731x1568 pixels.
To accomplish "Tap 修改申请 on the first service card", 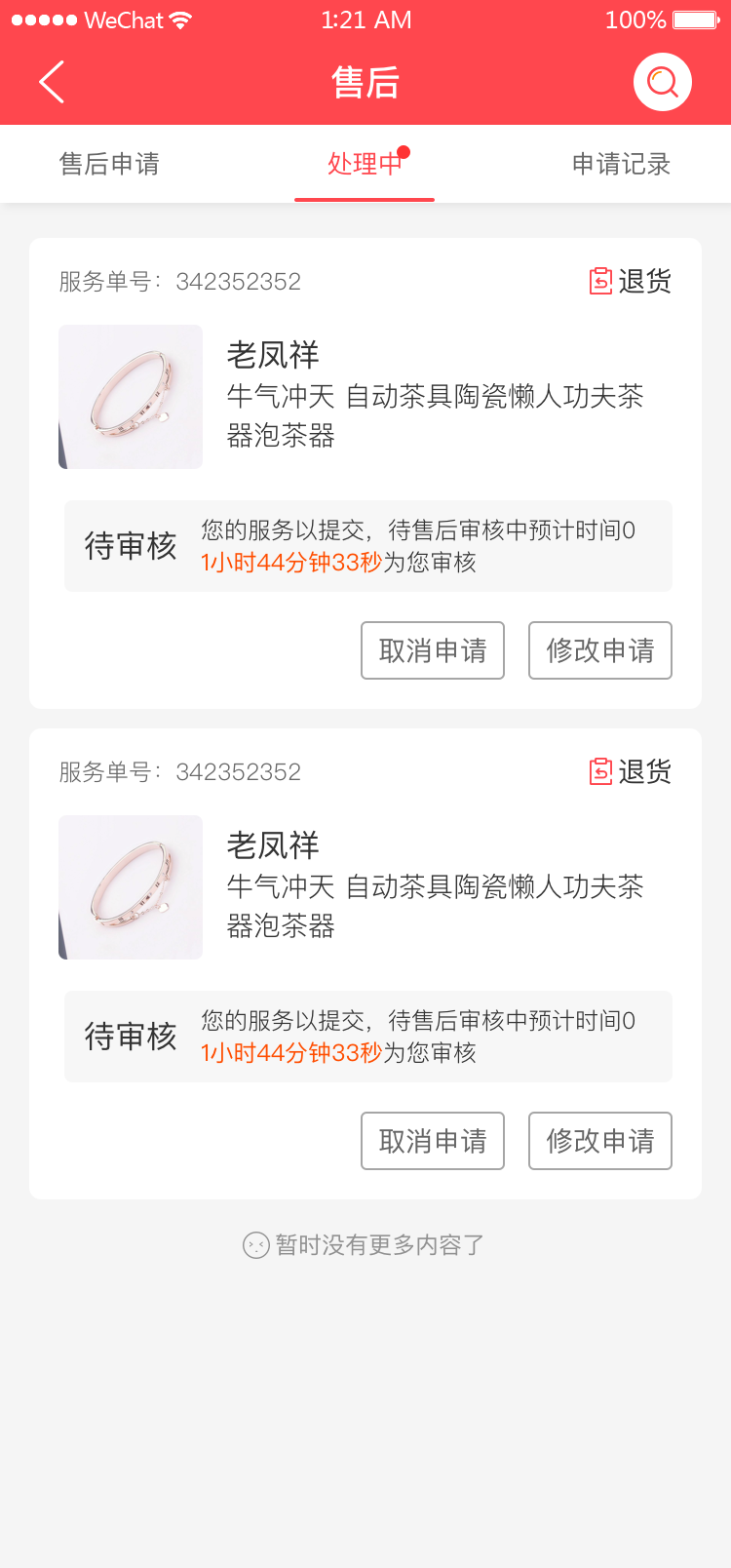I will point(599,650).
